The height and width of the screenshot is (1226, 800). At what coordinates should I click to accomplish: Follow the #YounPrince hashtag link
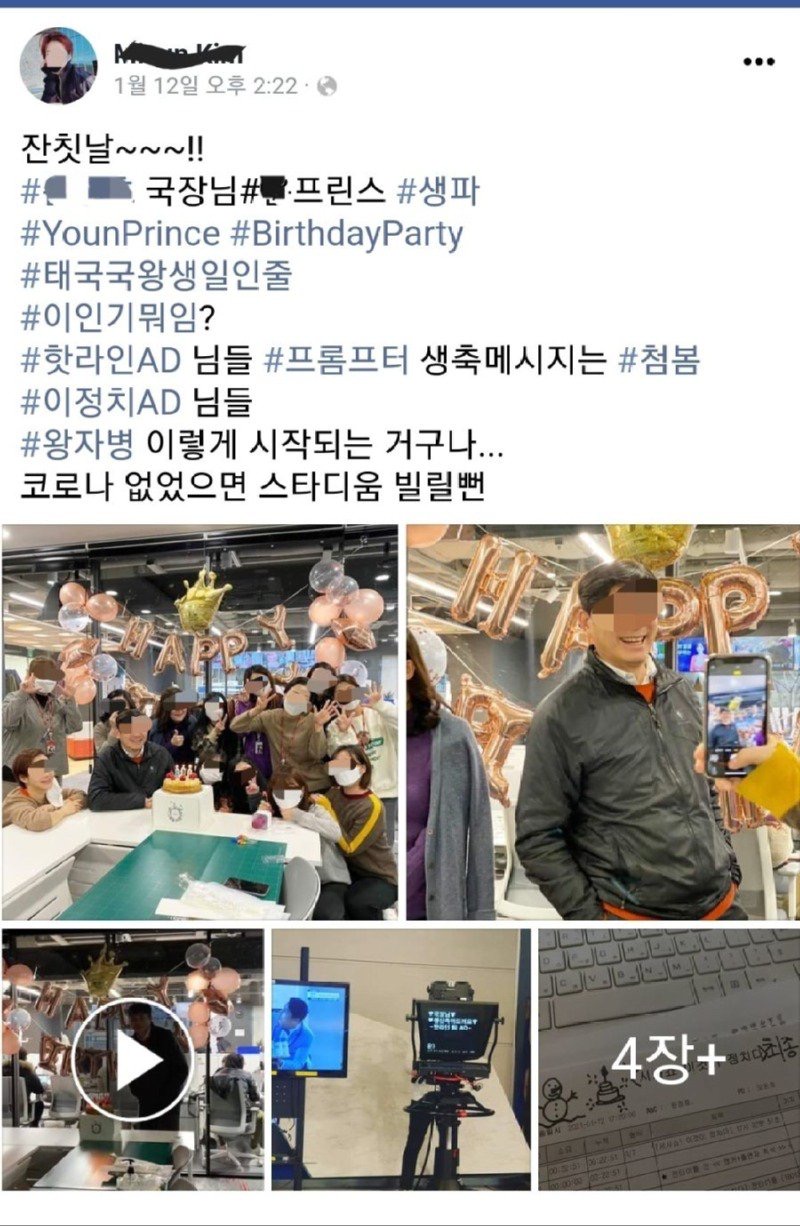point(120,234)
